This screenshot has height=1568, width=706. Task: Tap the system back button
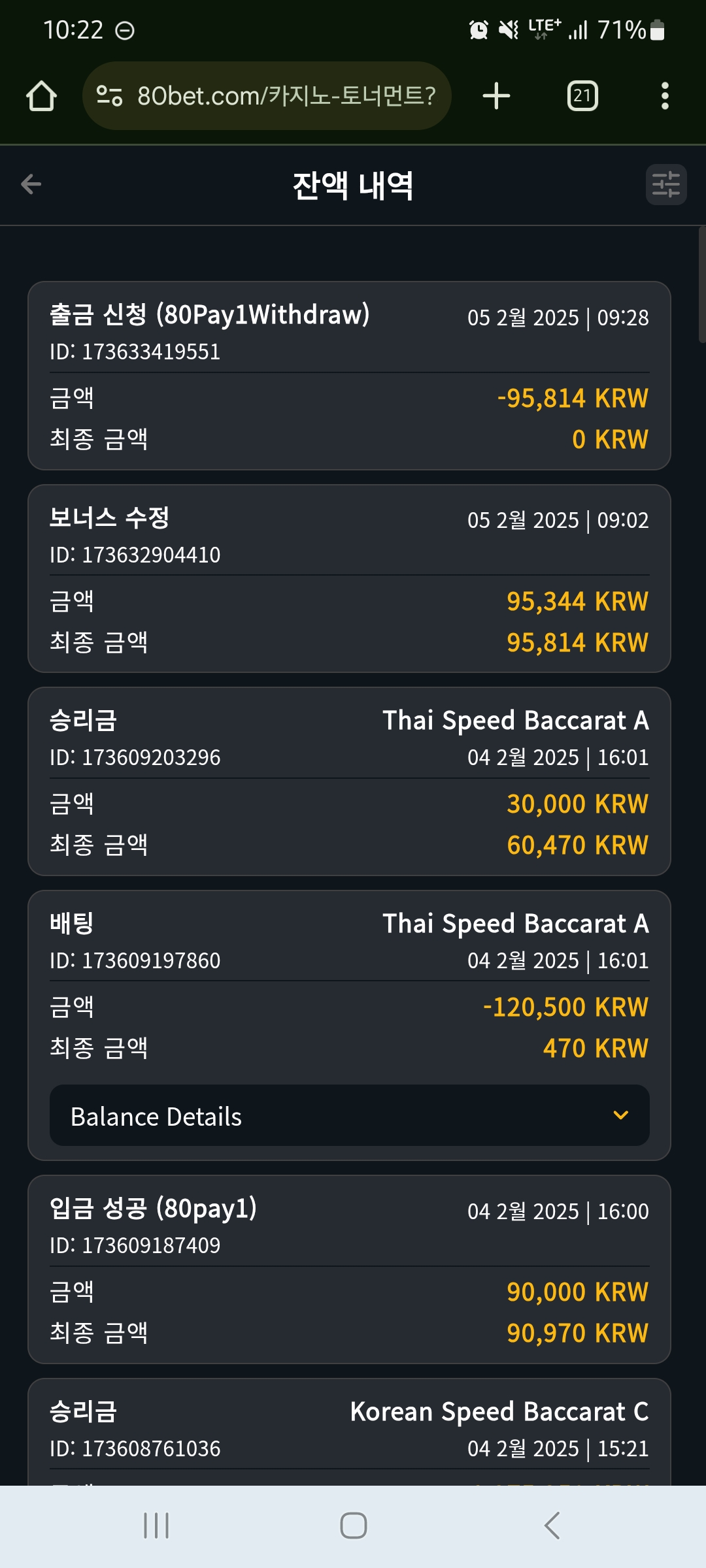(552, 1526)
